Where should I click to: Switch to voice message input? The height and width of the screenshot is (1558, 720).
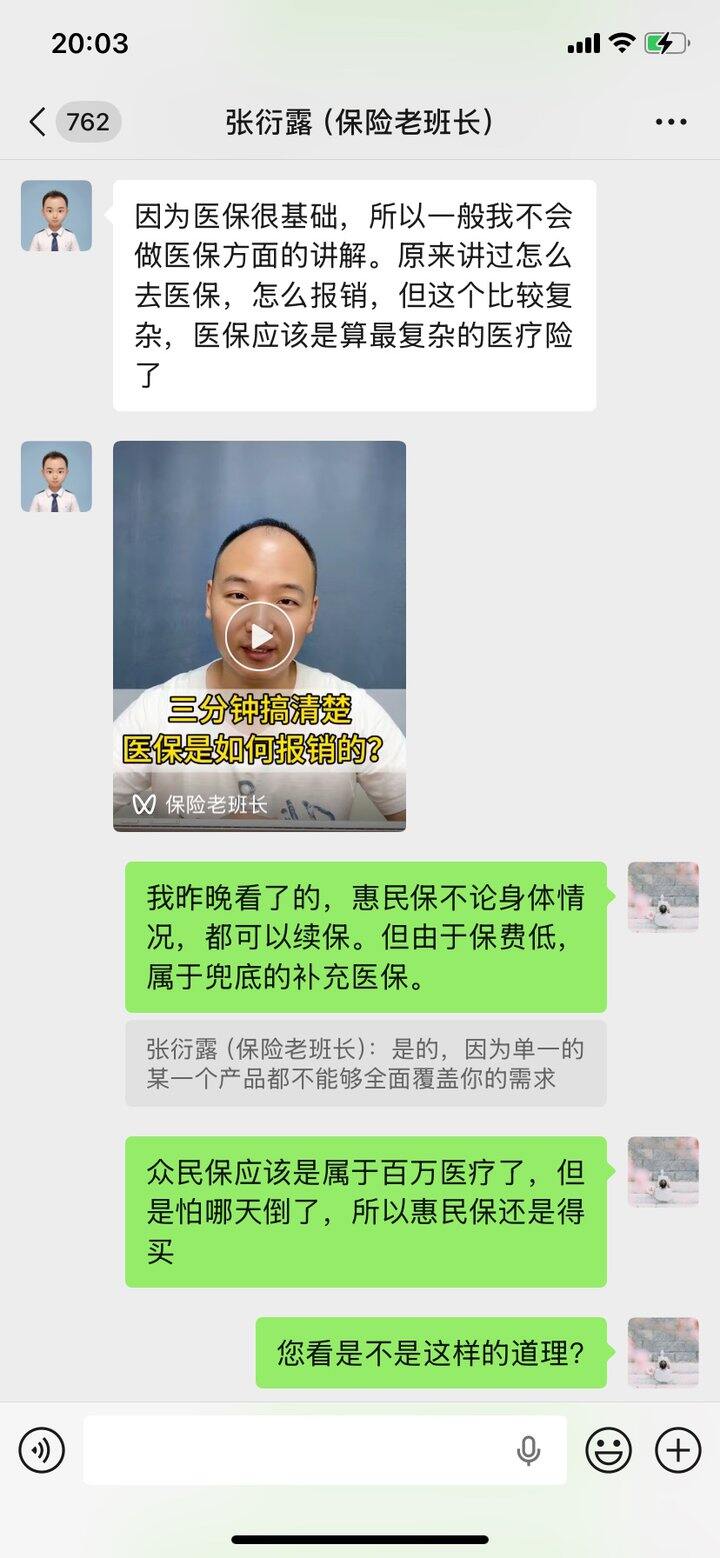41,1450
